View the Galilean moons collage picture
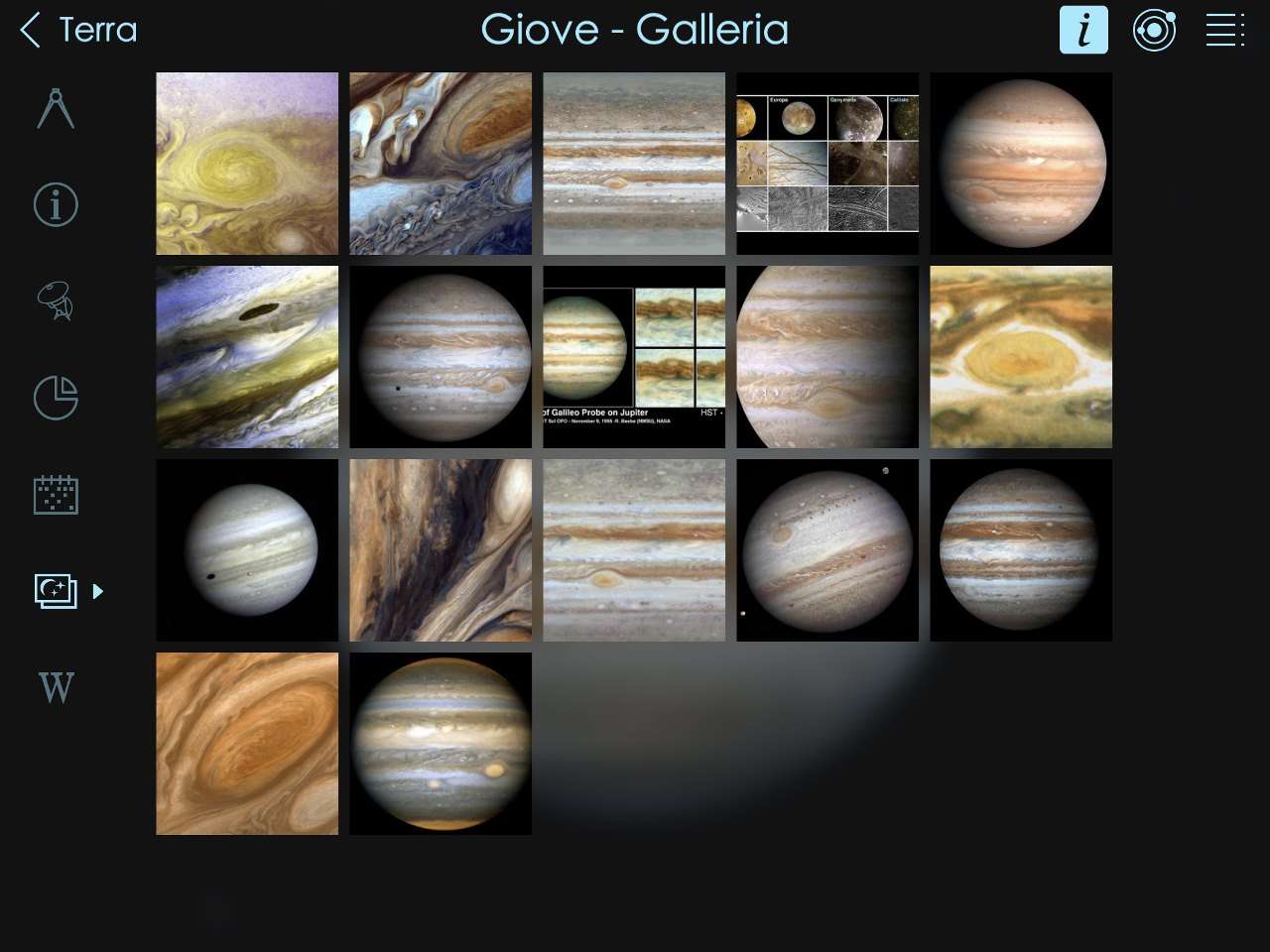This screenshot has width=1270, height=952. coord(827,164)
